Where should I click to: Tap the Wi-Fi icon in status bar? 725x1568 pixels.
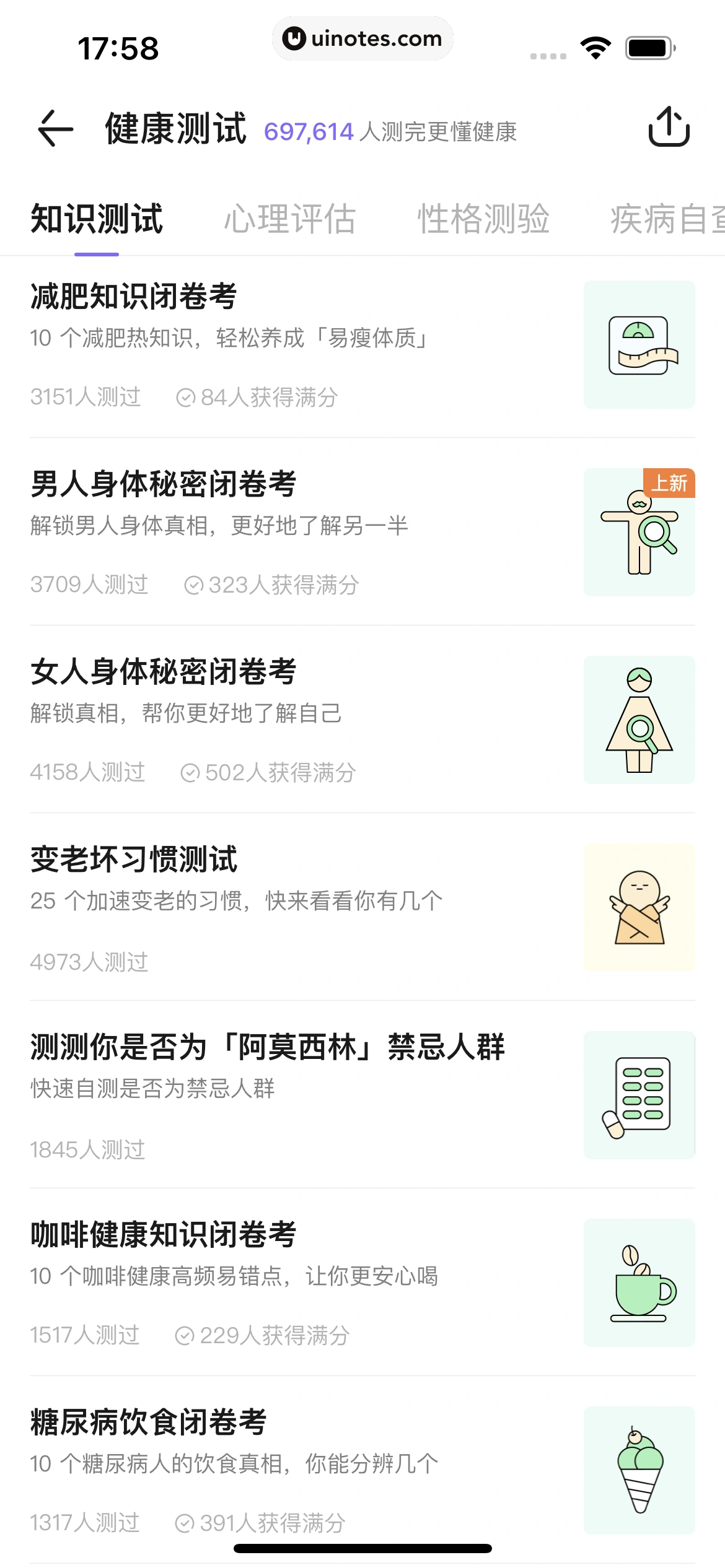[x=594, y=47]
